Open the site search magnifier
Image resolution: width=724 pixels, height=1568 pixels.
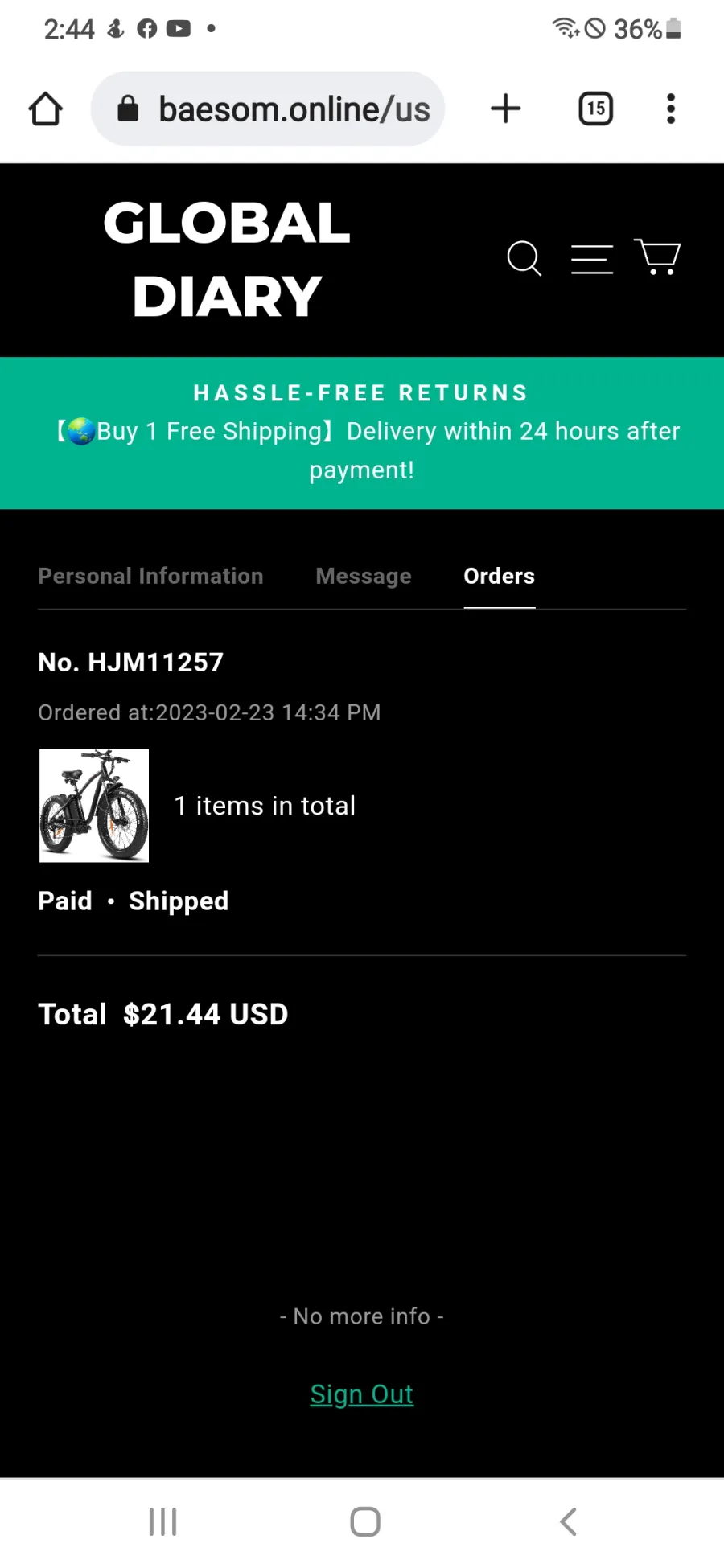click(x=524, y=258)
